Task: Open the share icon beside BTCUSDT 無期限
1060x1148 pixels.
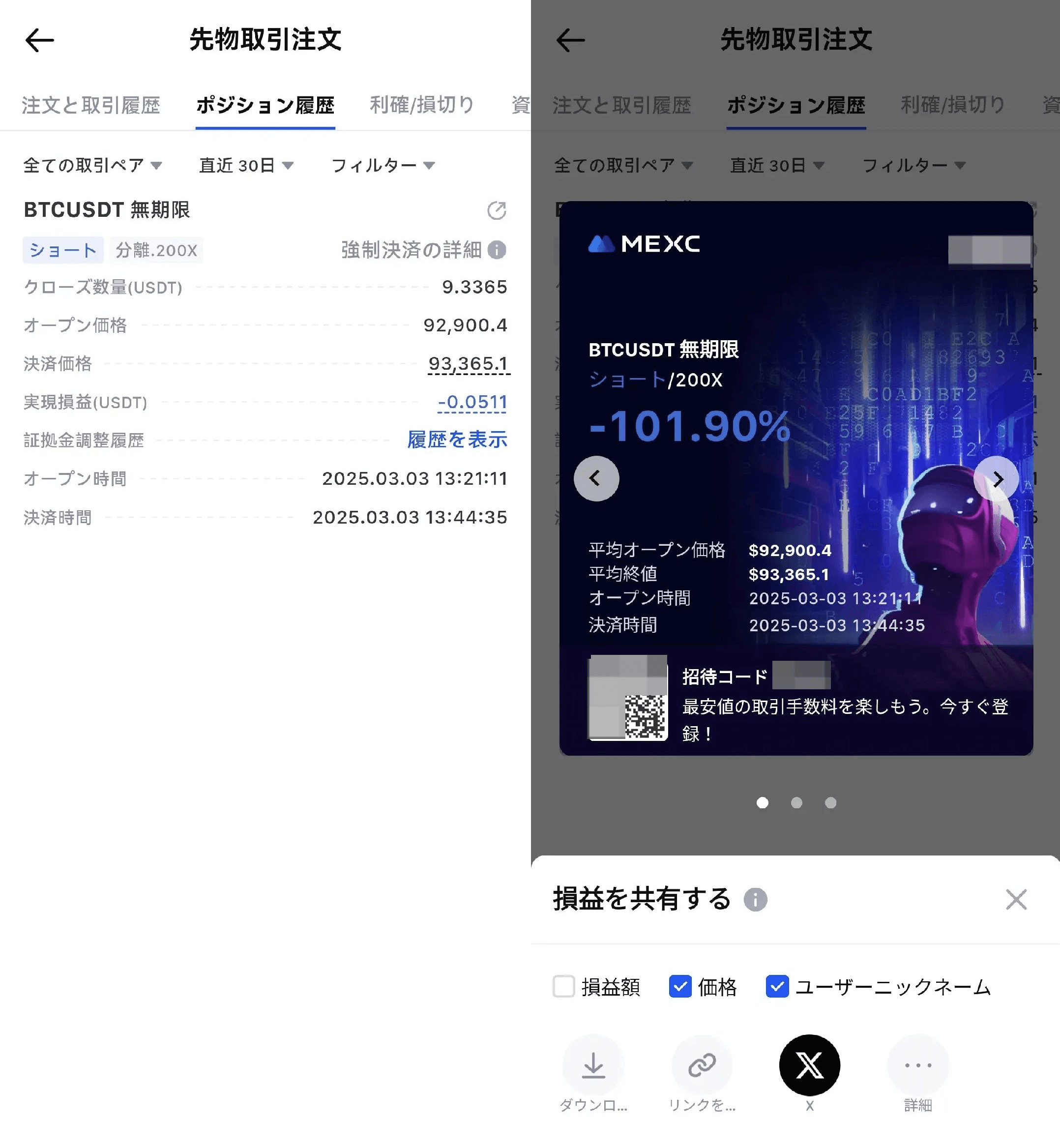Action: click(x=496, y=210)
